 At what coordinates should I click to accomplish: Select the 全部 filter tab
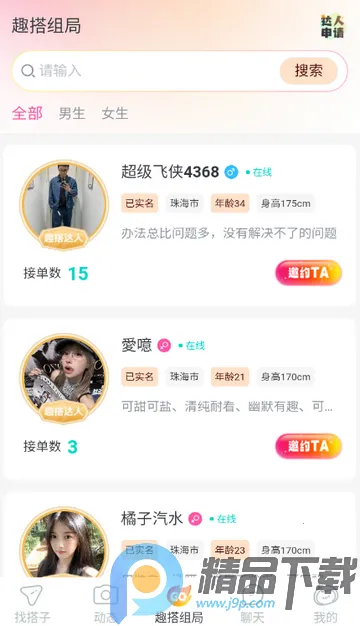coord(27,113)
